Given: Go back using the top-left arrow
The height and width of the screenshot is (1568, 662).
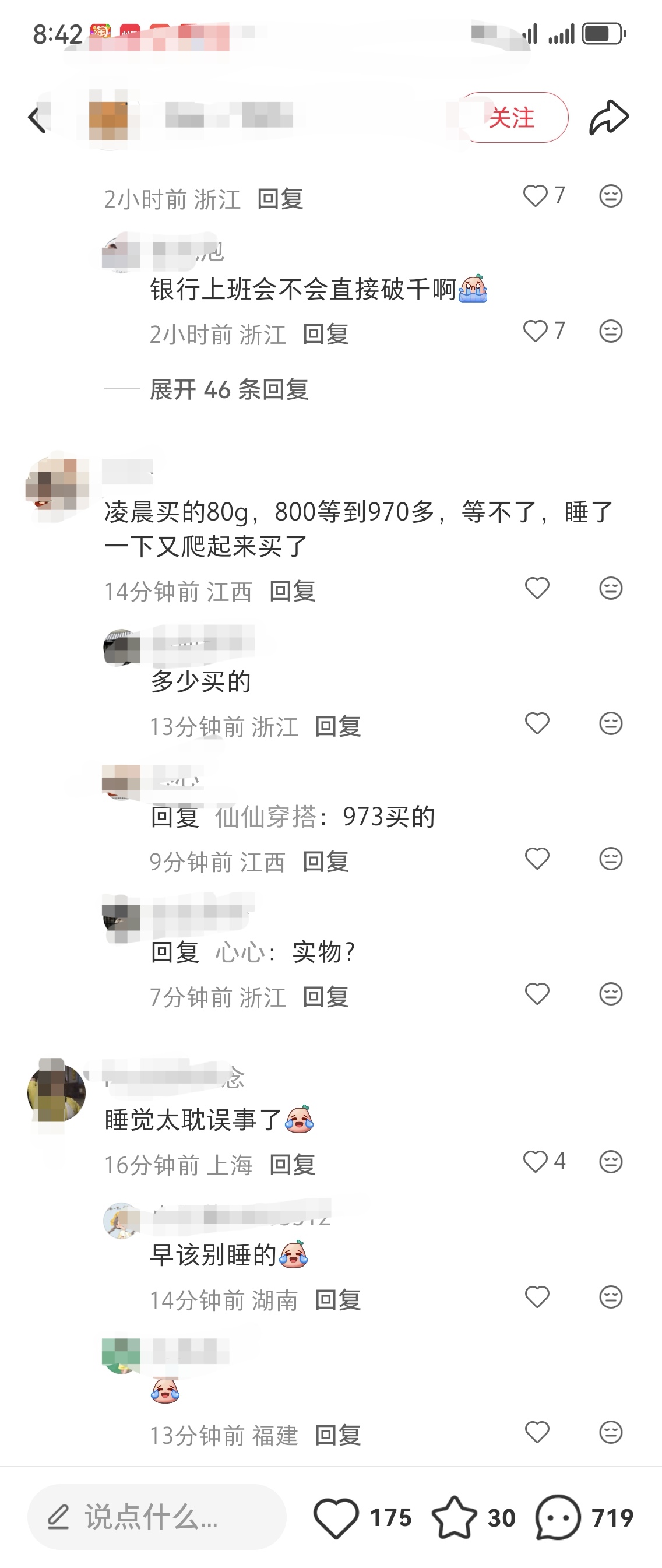Looking at the screenshot, I should pos(38,118).
